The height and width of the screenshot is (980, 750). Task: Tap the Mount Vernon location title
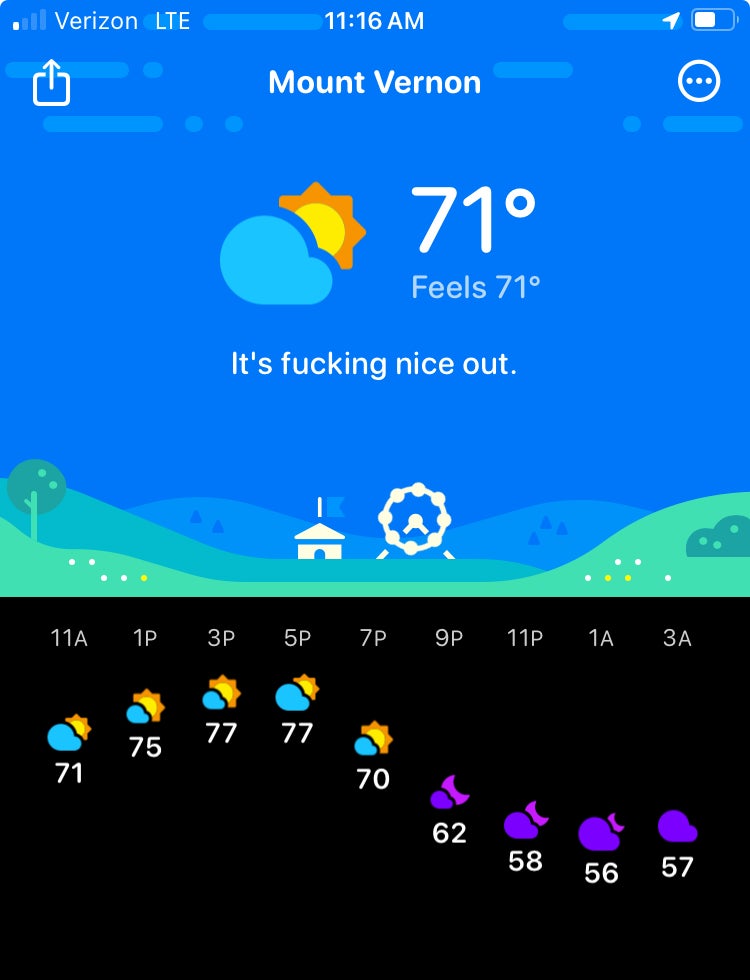click(x=374, y=82)
